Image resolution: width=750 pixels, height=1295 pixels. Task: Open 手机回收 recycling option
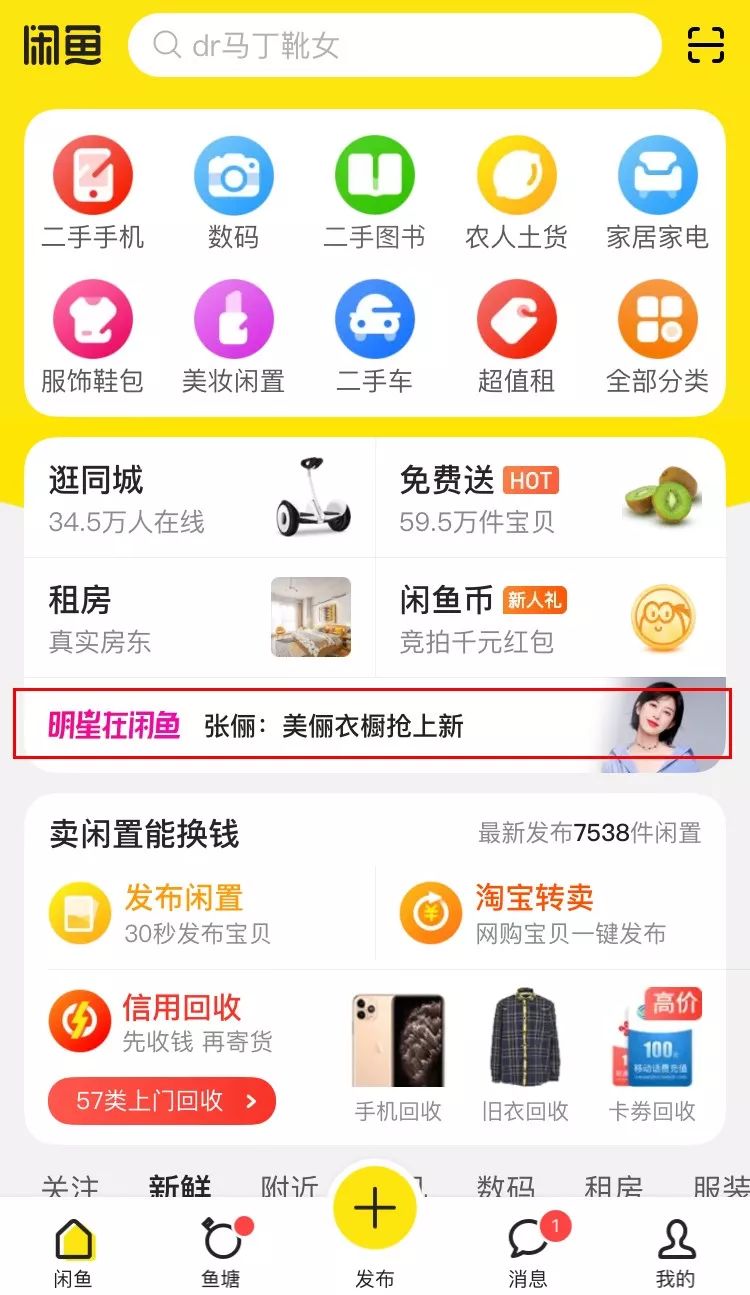click(398, 1055)
